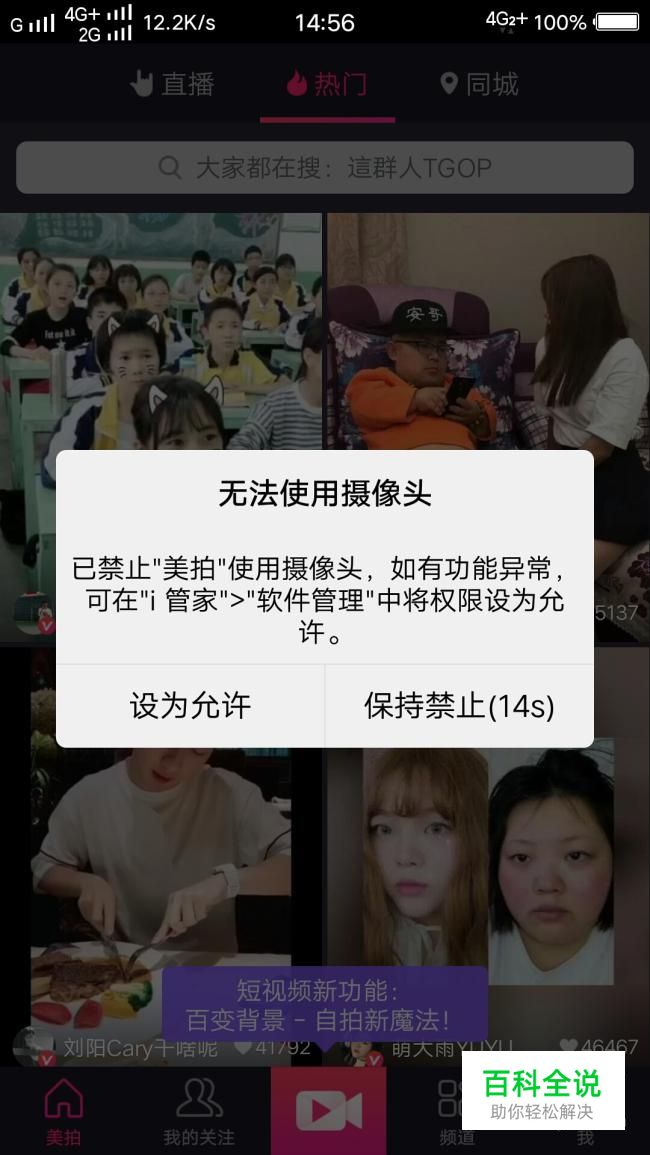Go to the 美拍 home tab
Image resolution: width=650 pixels, height=1155 pixels.
coord(63,1111)
